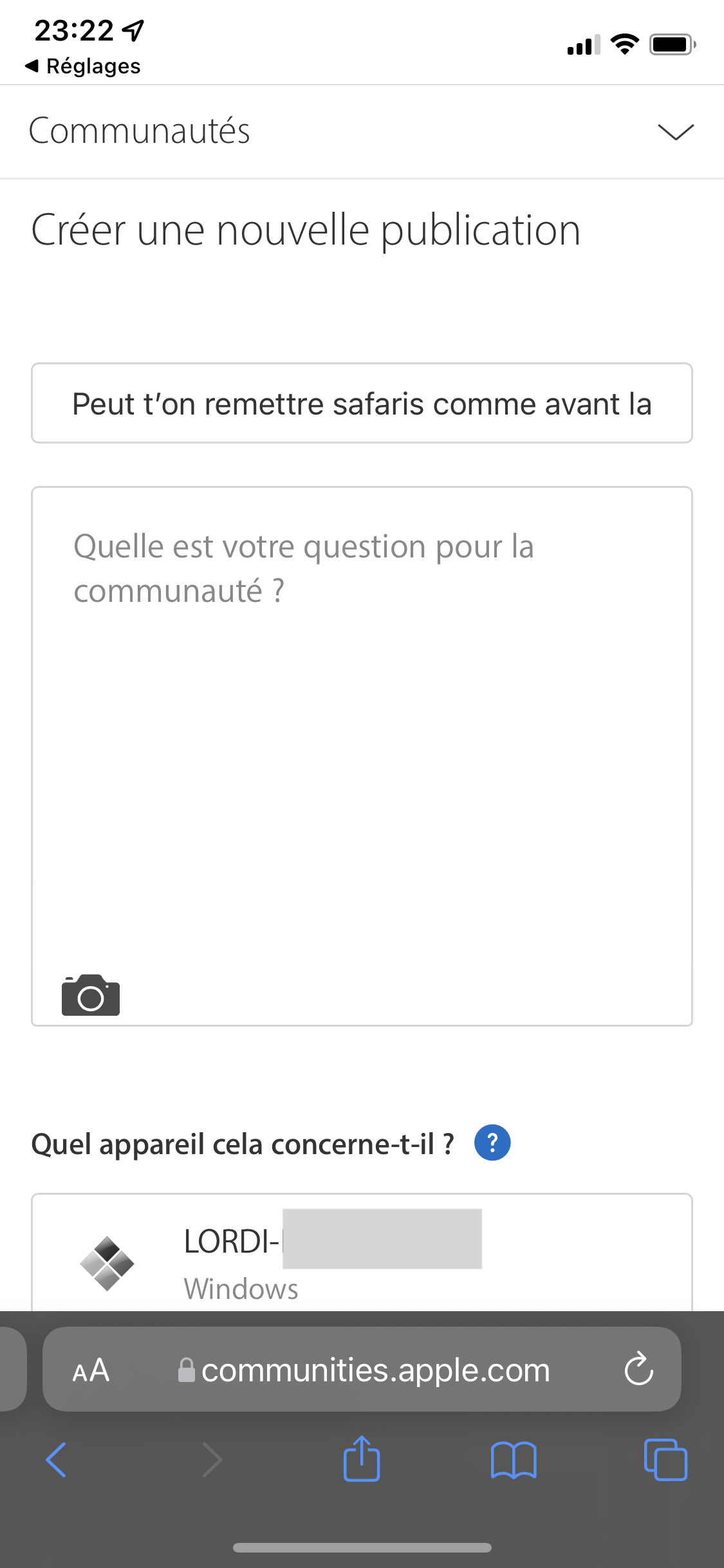
Task: Expand the Communautés dropdown chevron
Action: (675, 131)
